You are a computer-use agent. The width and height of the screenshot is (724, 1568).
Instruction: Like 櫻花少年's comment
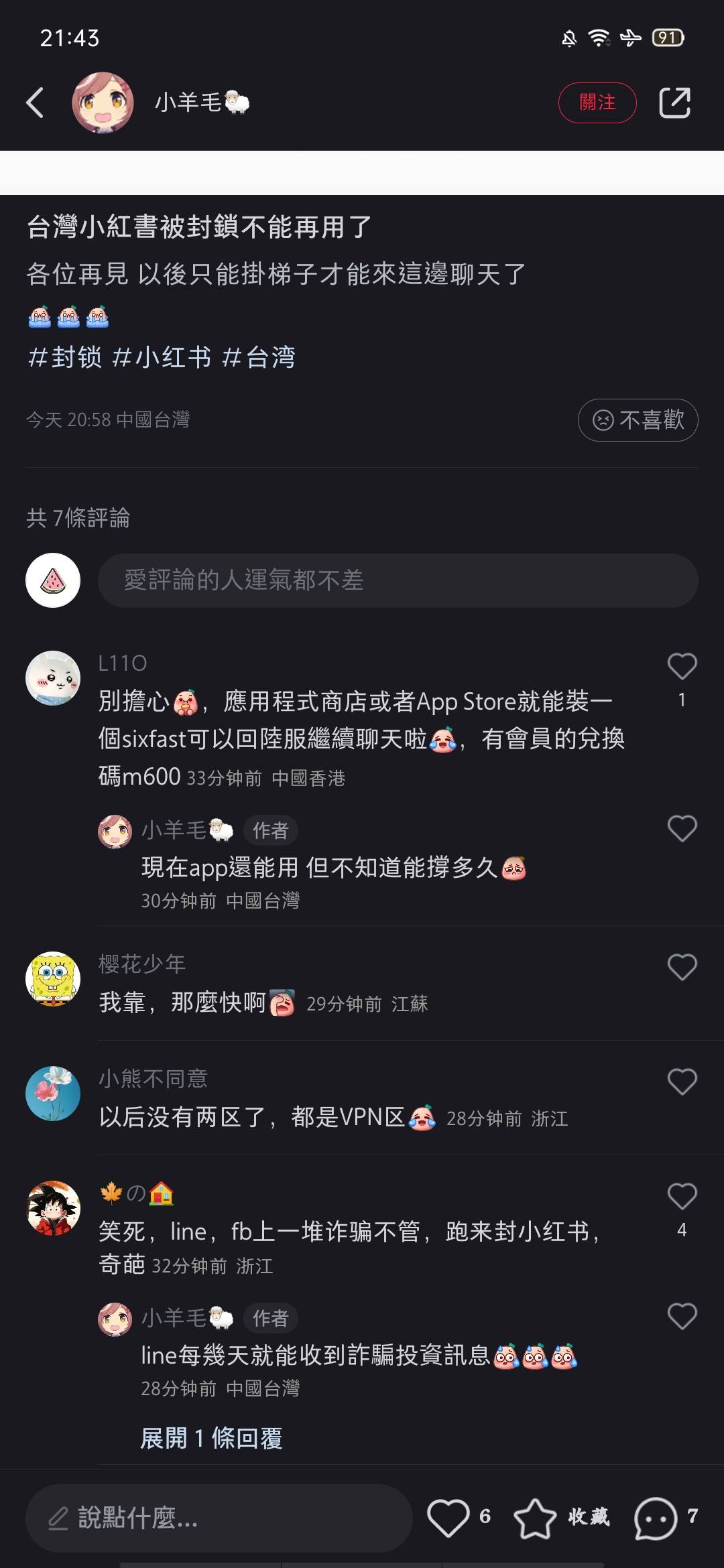tap(682, 967)
